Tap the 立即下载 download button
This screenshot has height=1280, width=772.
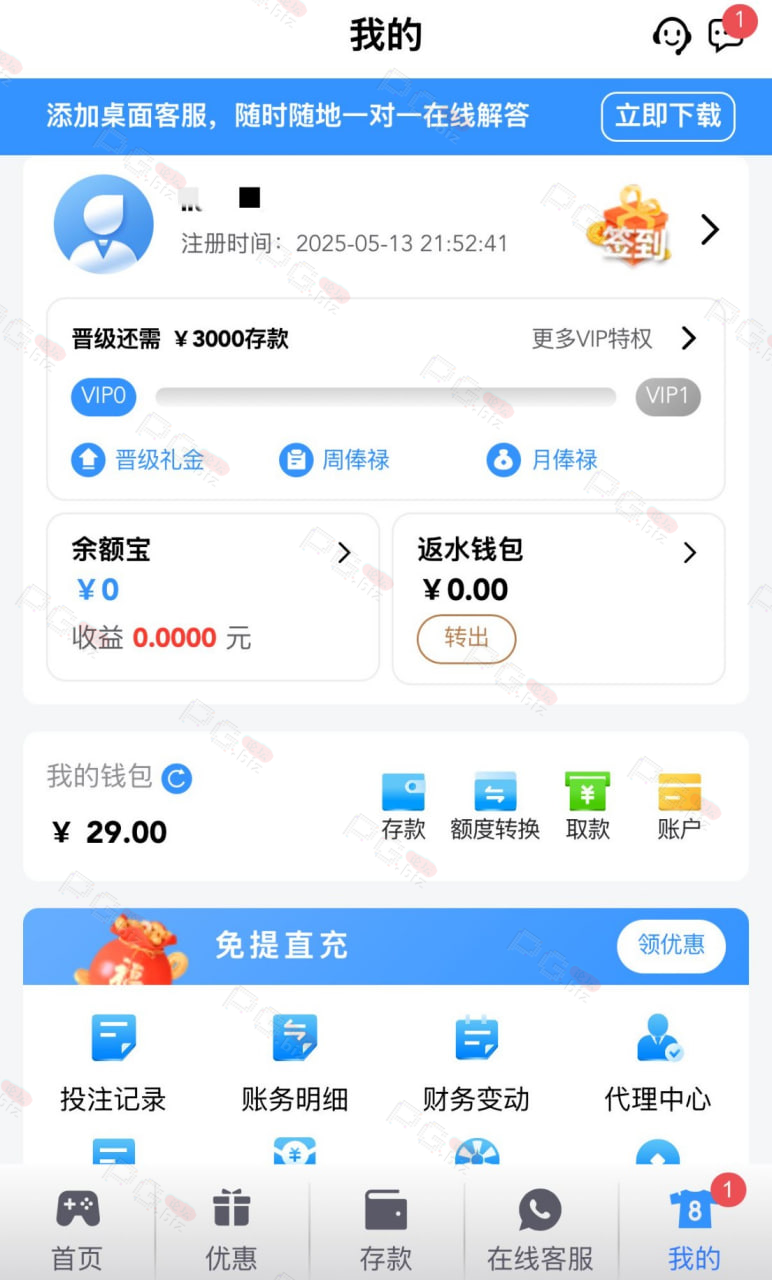point(668,116)
